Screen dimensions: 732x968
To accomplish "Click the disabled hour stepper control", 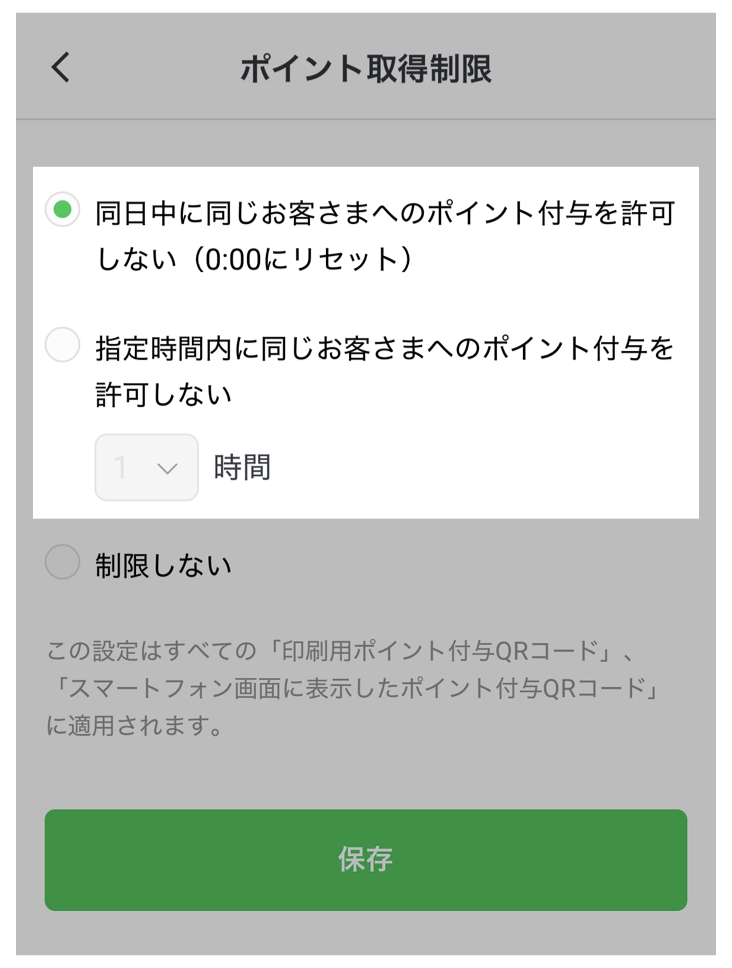I will pyautogui.click(x=146, y=466).
